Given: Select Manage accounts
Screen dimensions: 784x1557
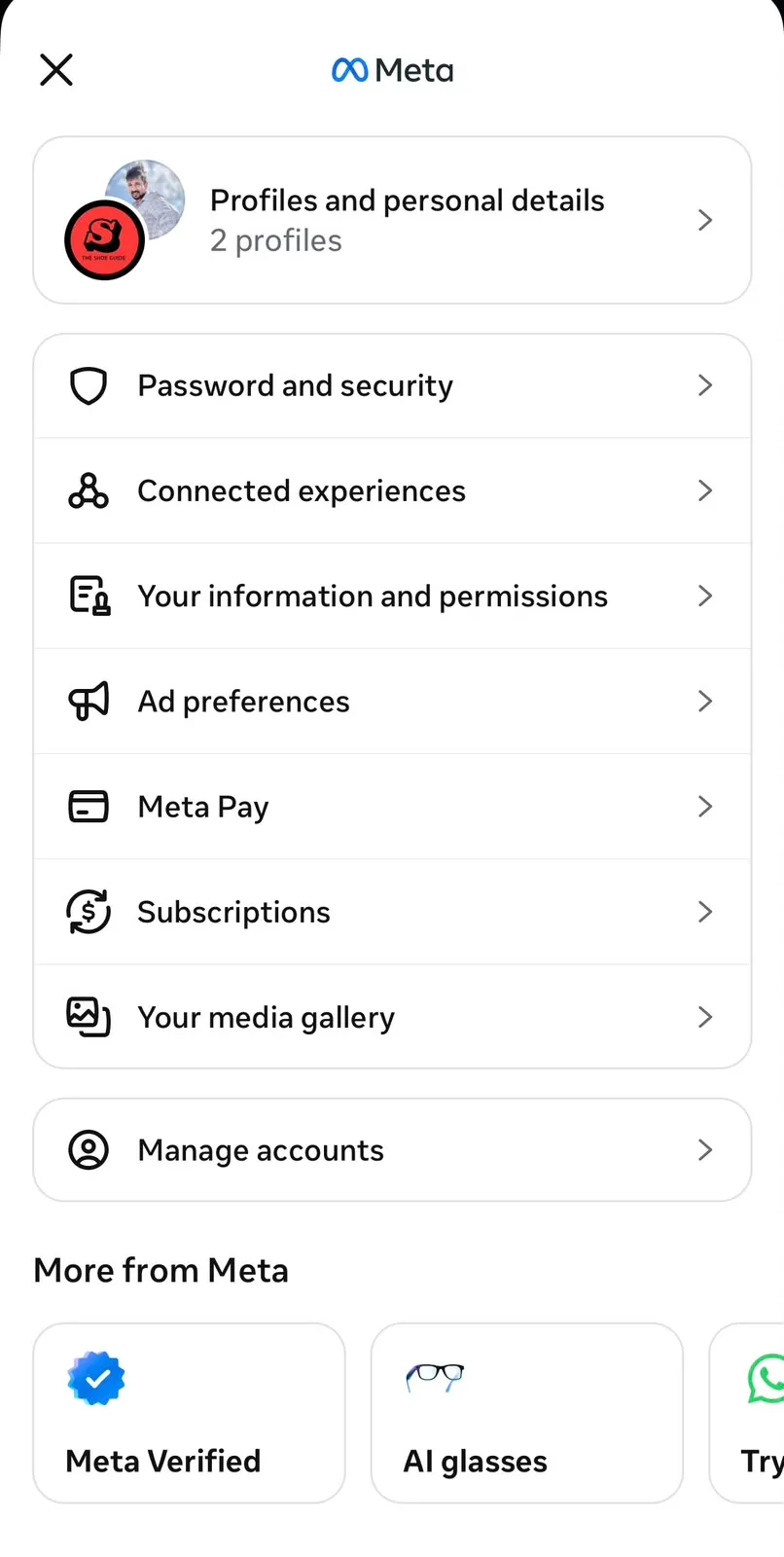Looking at the screenshot, I should pos(392,1150).
